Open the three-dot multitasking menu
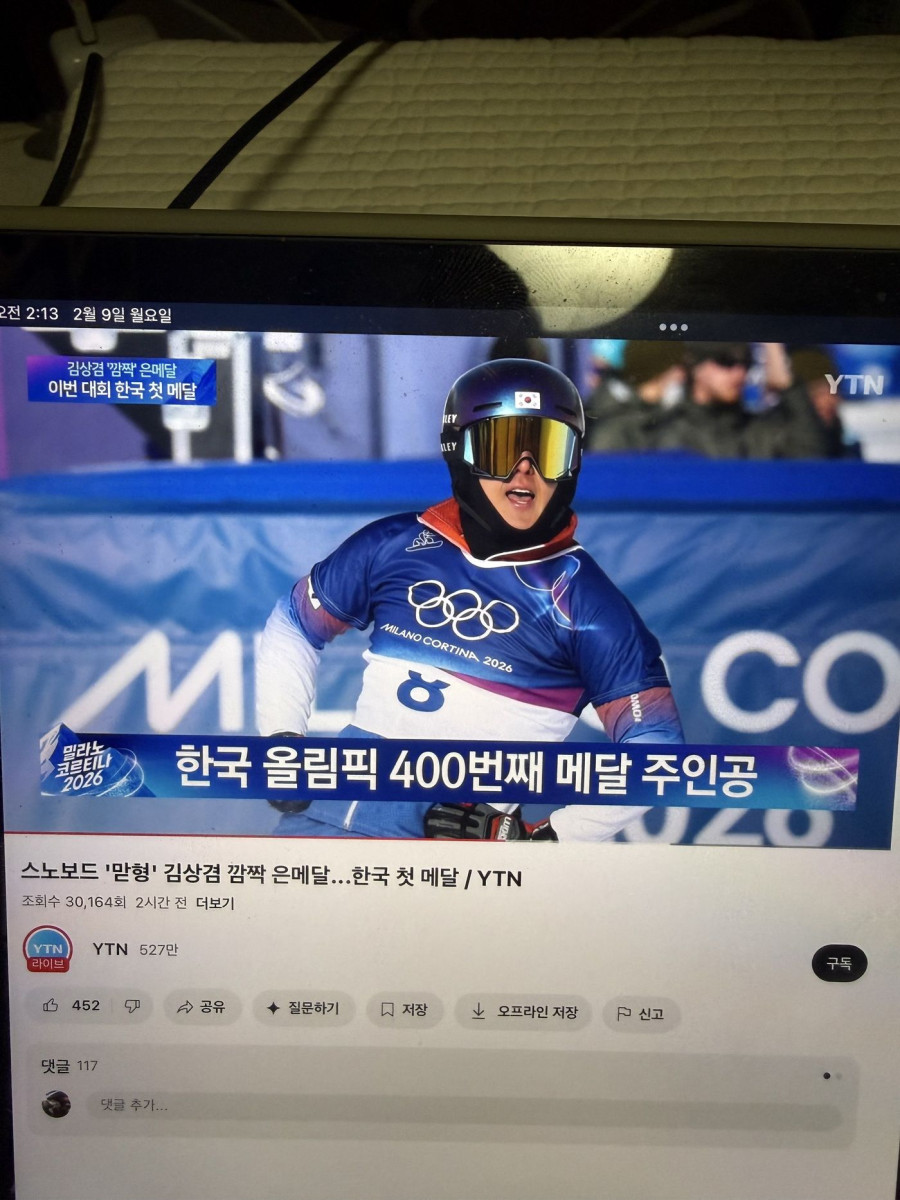This screenshot has height=1200, width=900. pyautogui.click(x=673, y=327)
